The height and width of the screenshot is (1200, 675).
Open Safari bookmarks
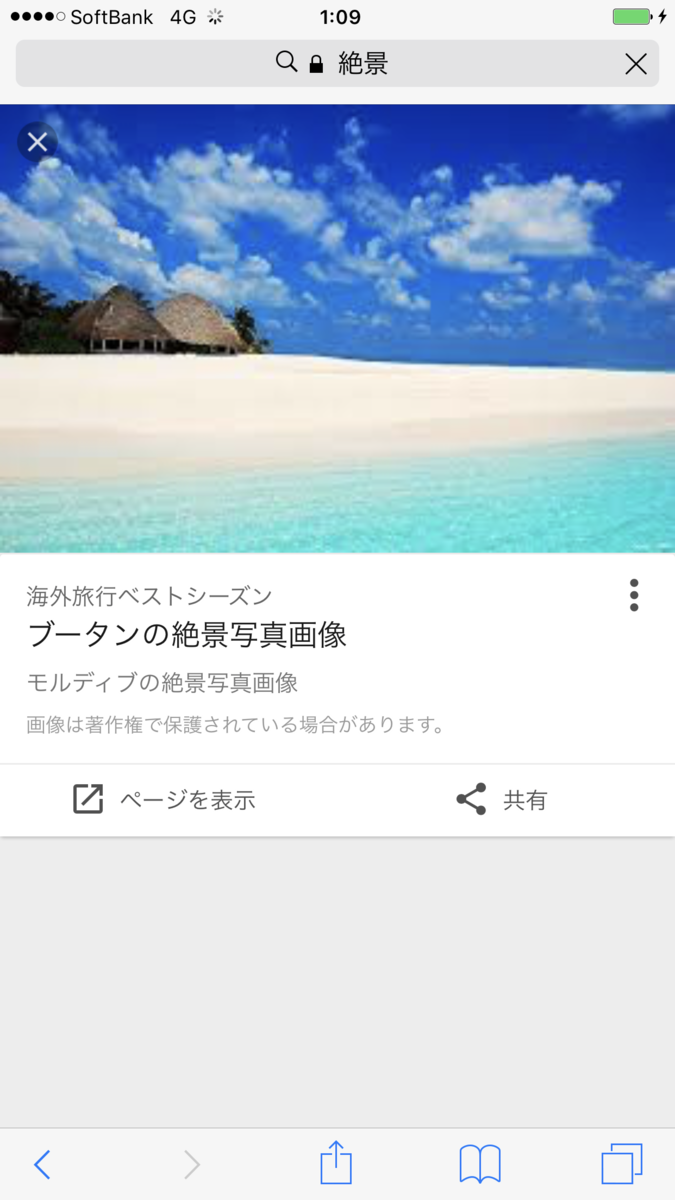(x=480, y=1164)
